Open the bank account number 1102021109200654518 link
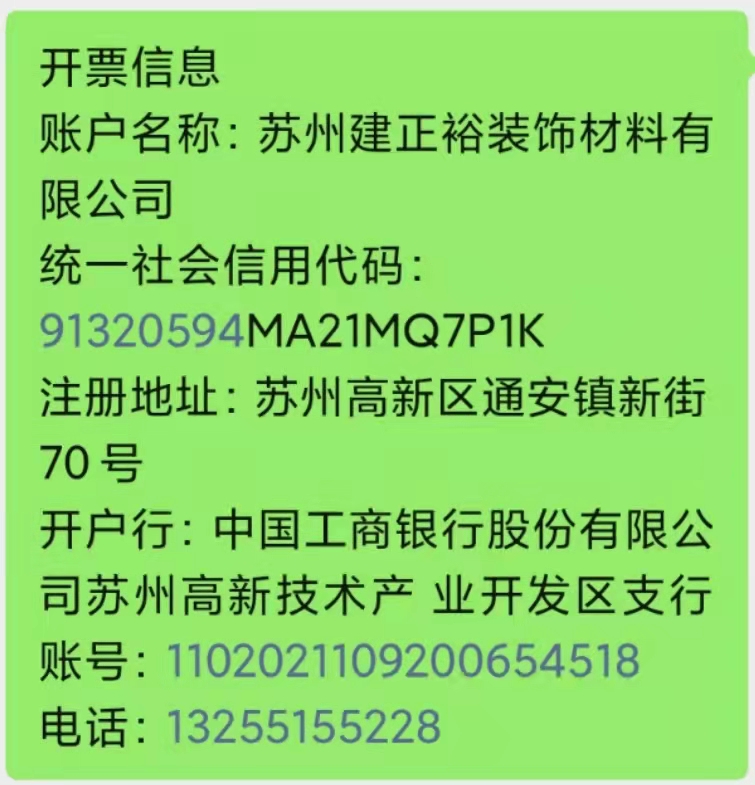This screenshot has height=785, width=755. (x=402, y=661)
